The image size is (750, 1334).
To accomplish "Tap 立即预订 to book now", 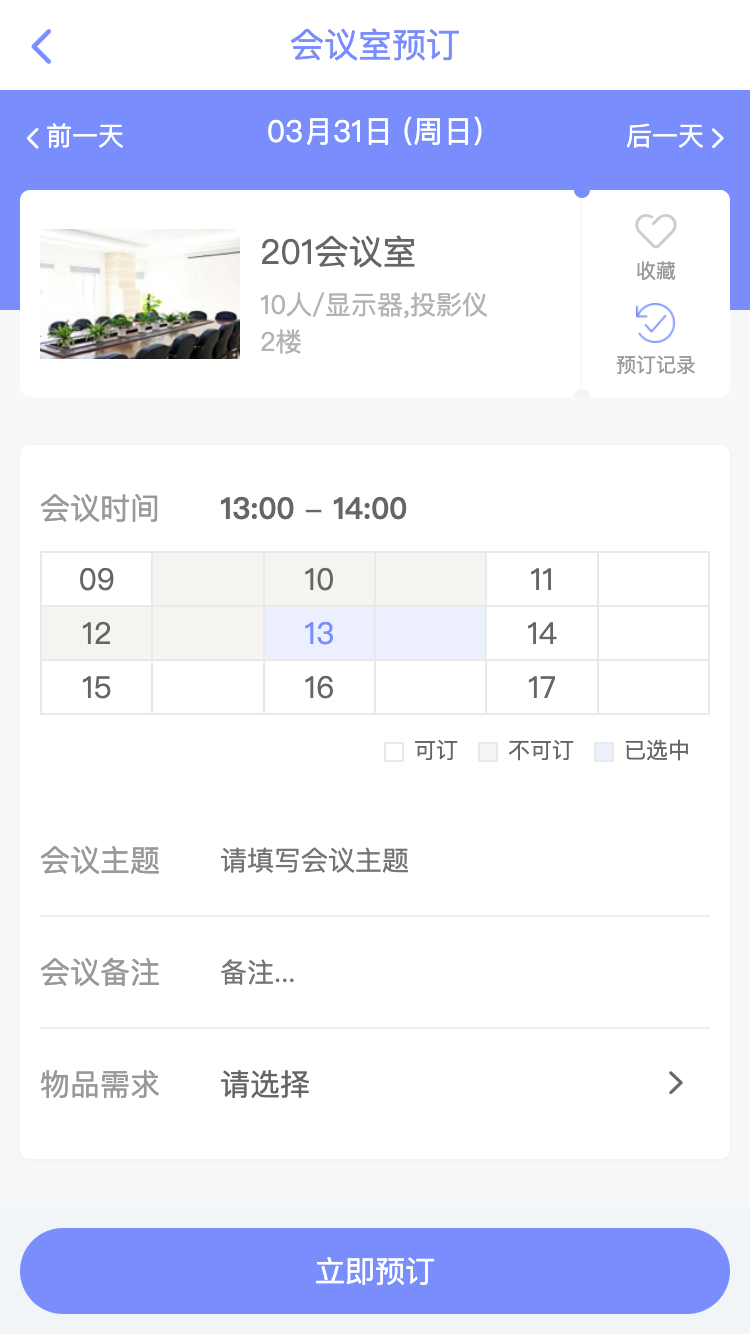I will point(375,1271).
